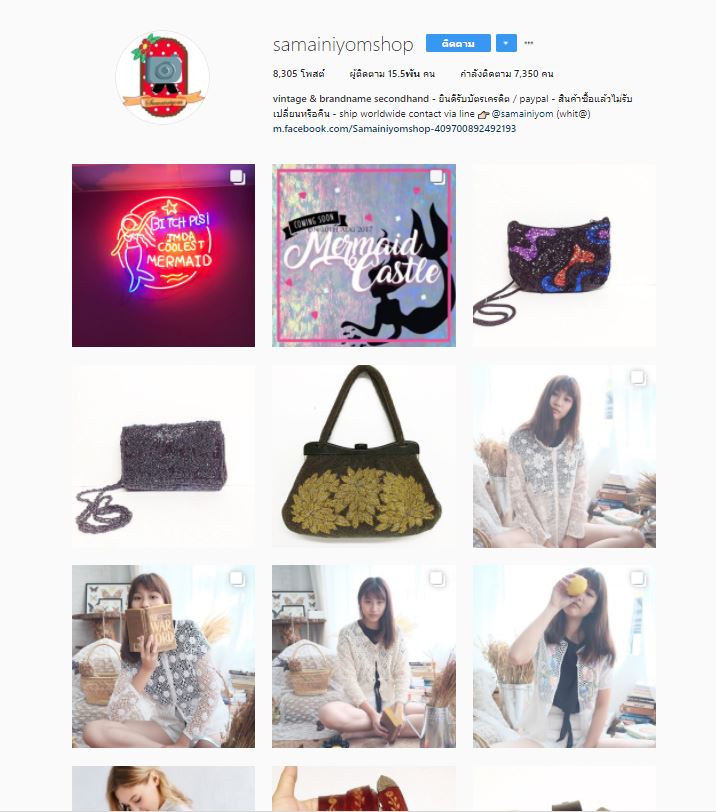Expand the suggested accounts dropdown arrow
716x812 pixels.
pos(507,43)
